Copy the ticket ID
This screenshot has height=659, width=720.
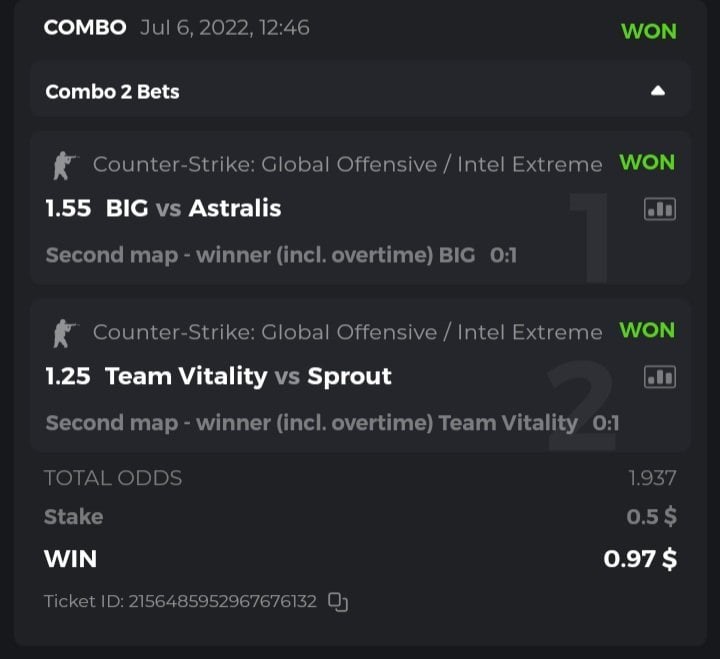pyautogui.click(x=338, y=602)
